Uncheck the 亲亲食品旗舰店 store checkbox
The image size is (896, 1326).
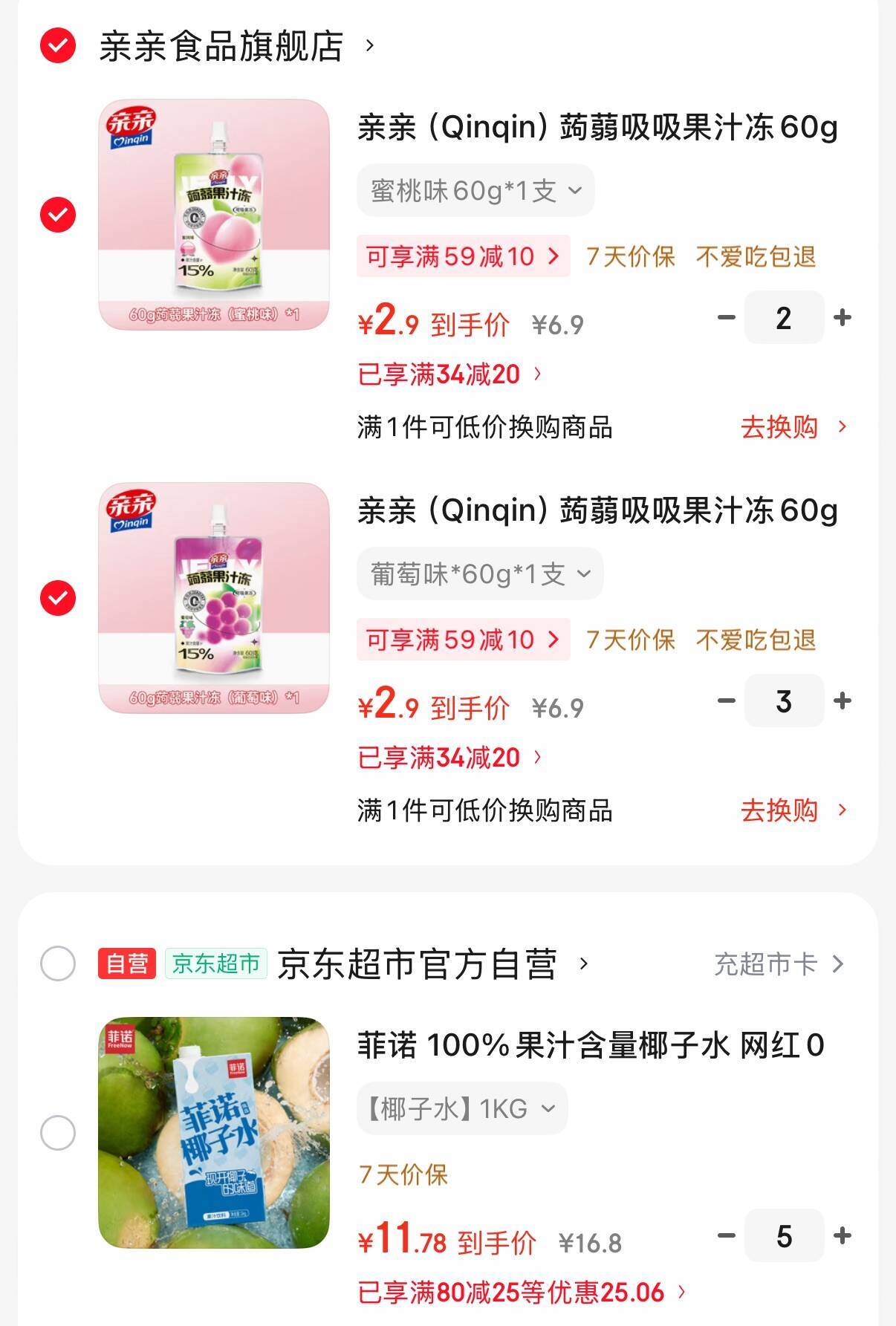58,46
